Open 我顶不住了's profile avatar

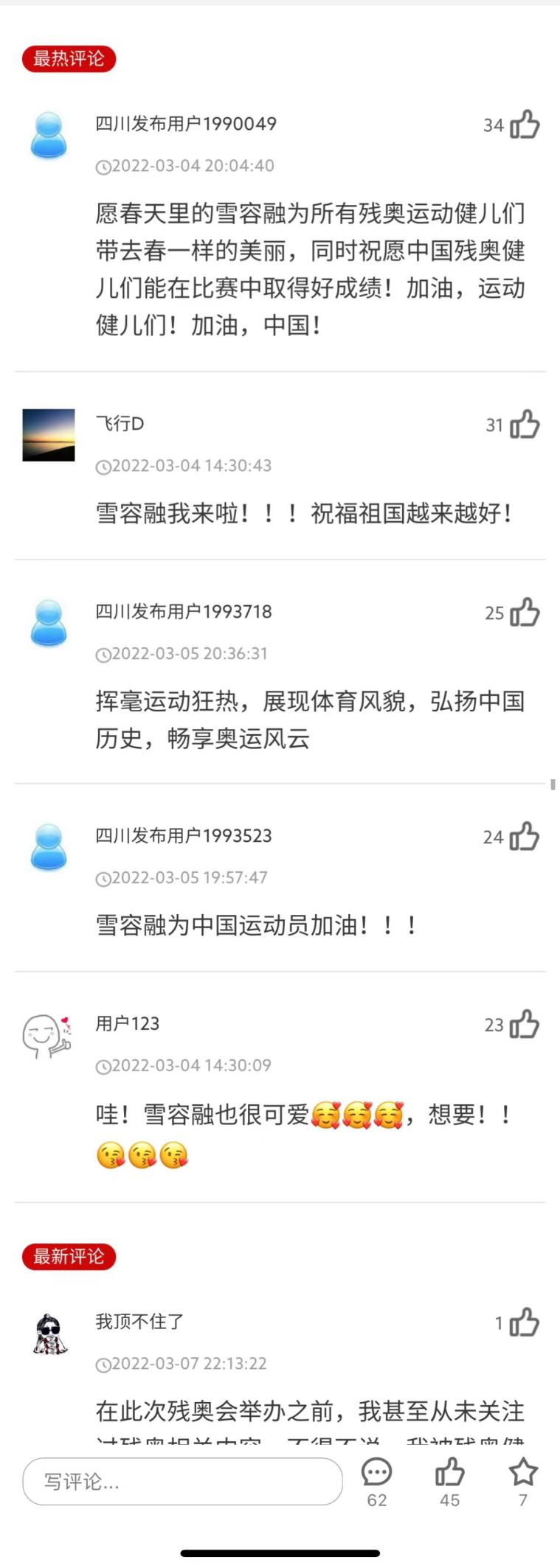pyautogui.click(x=49, y=1334)
